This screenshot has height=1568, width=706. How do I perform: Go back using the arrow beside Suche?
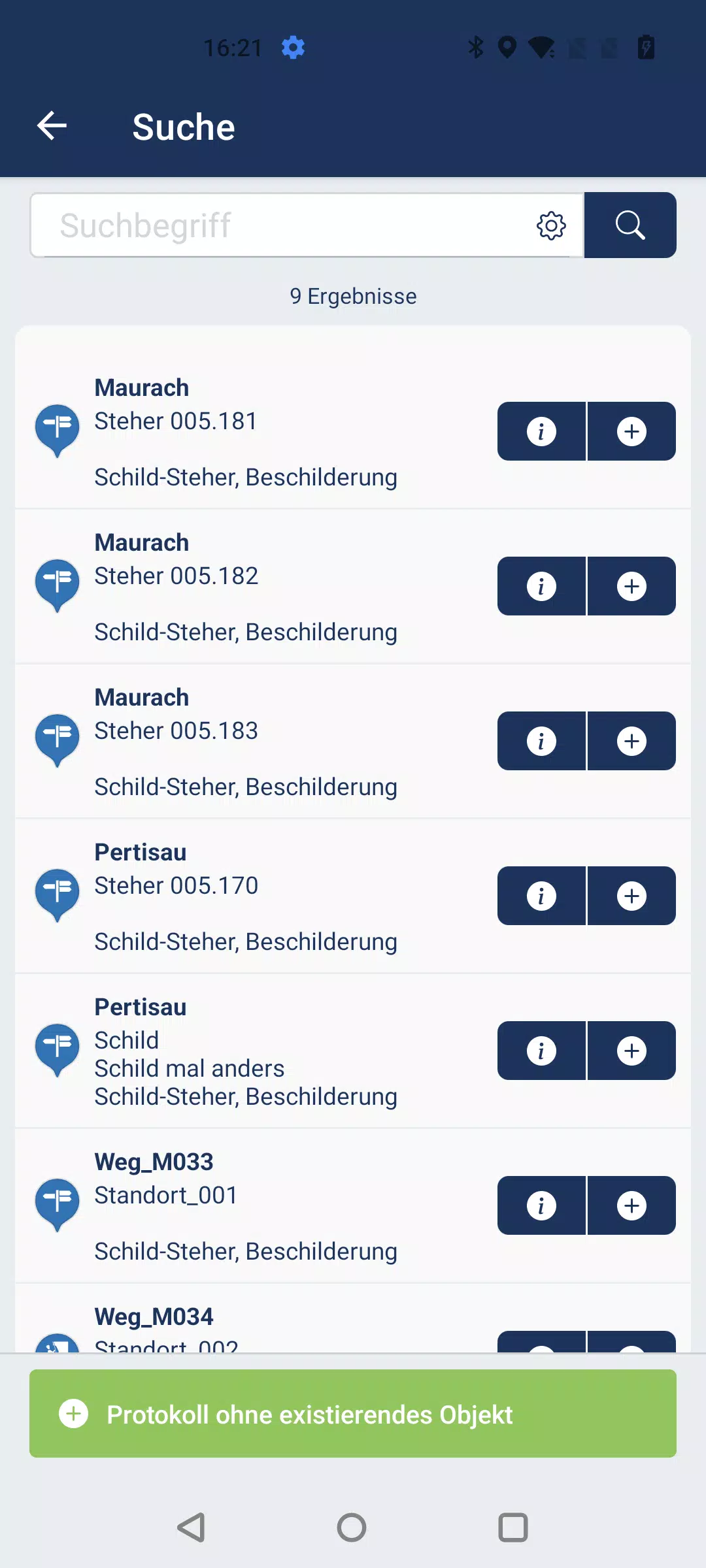pos(52,126)
